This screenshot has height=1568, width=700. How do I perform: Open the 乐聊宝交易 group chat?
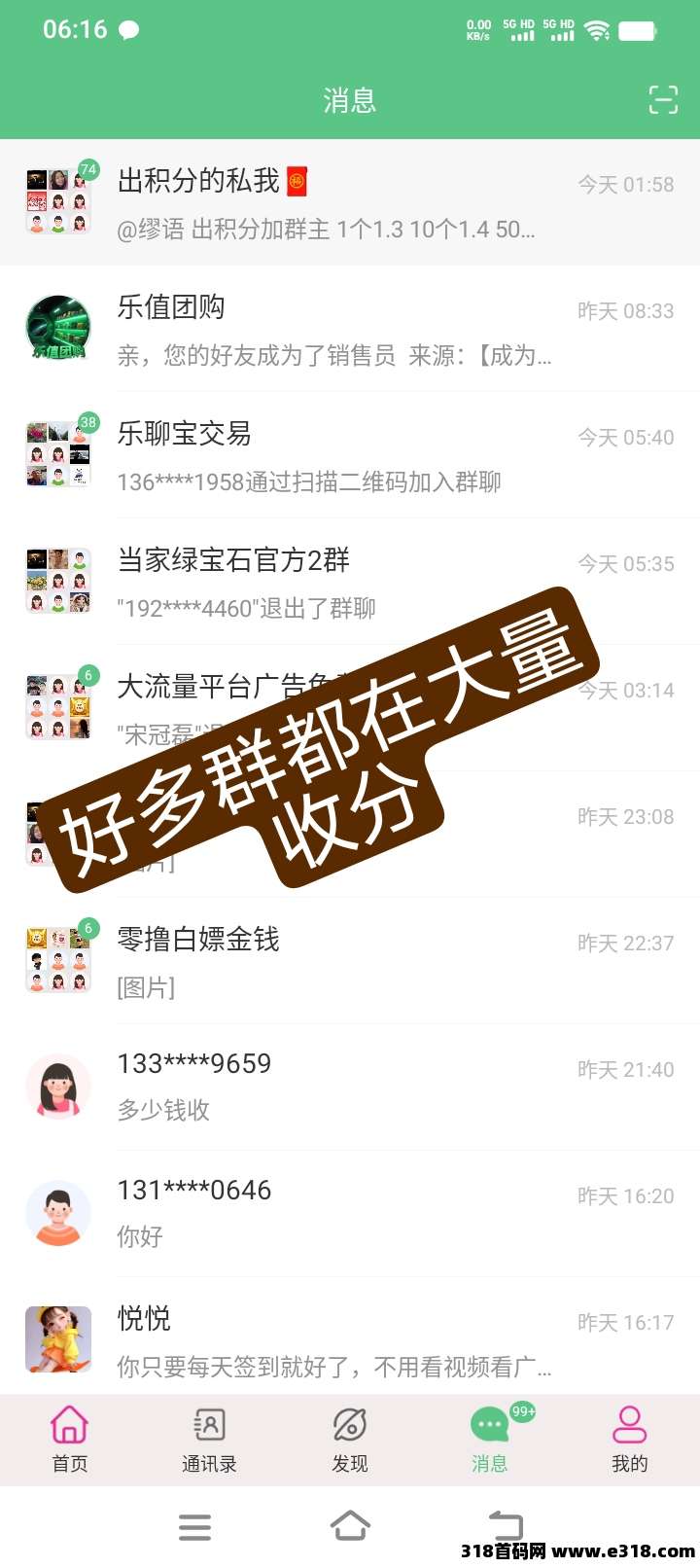[x=350, y=455]
